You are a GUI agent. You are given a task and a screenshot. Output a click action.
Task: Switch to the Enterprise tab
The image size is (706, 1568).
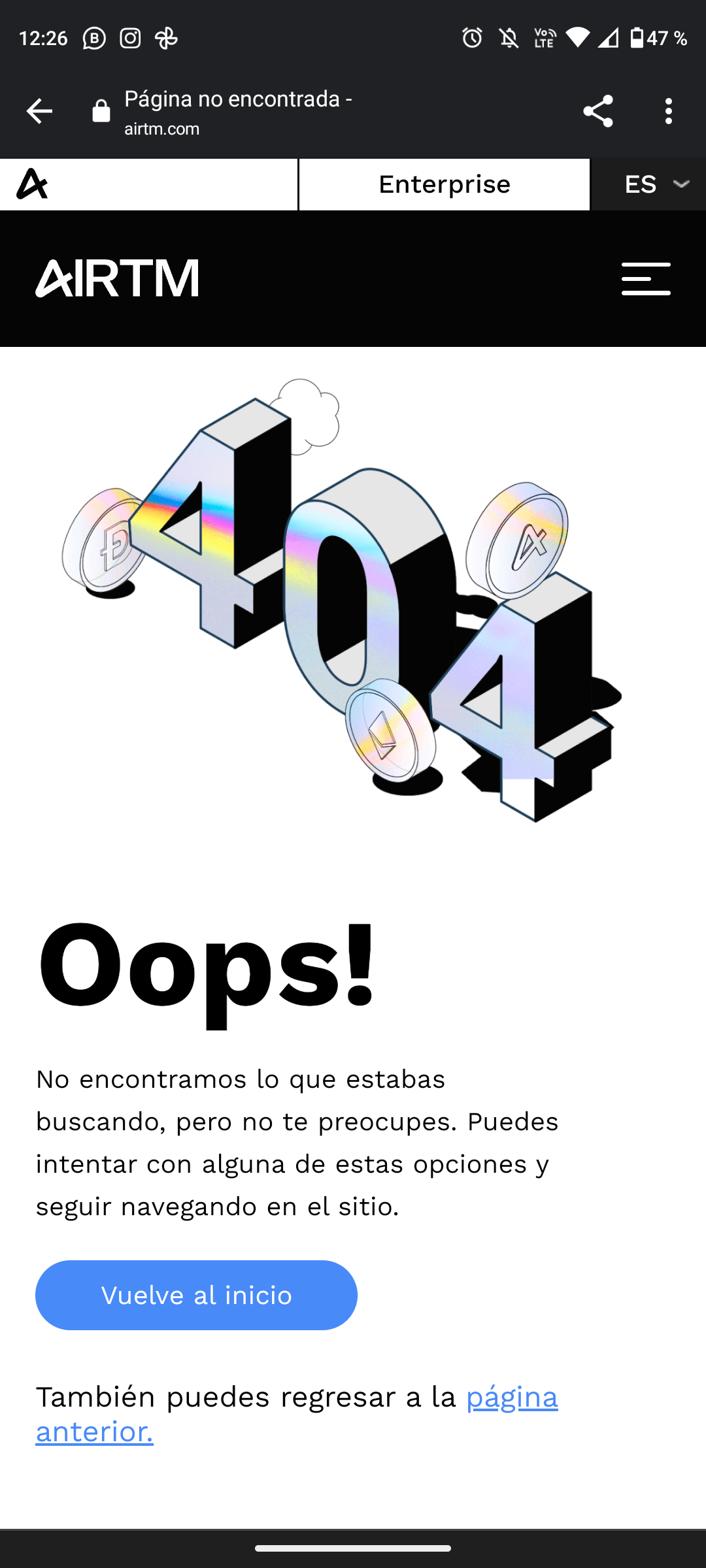pyautogui.click(x=445, y=184)
